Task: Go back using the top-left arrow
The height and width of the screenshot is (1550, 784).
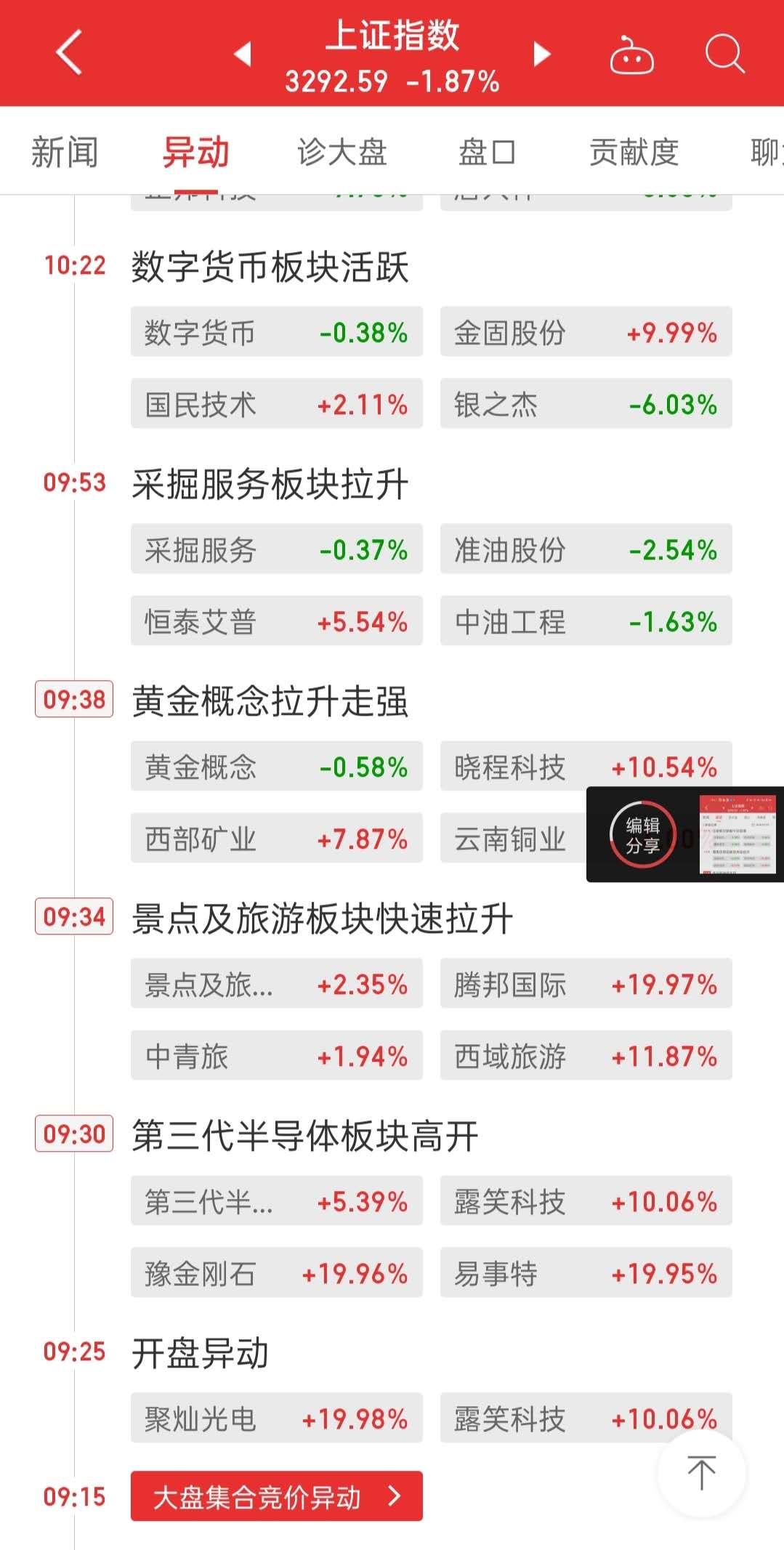Action: click(x=69, y=53)
